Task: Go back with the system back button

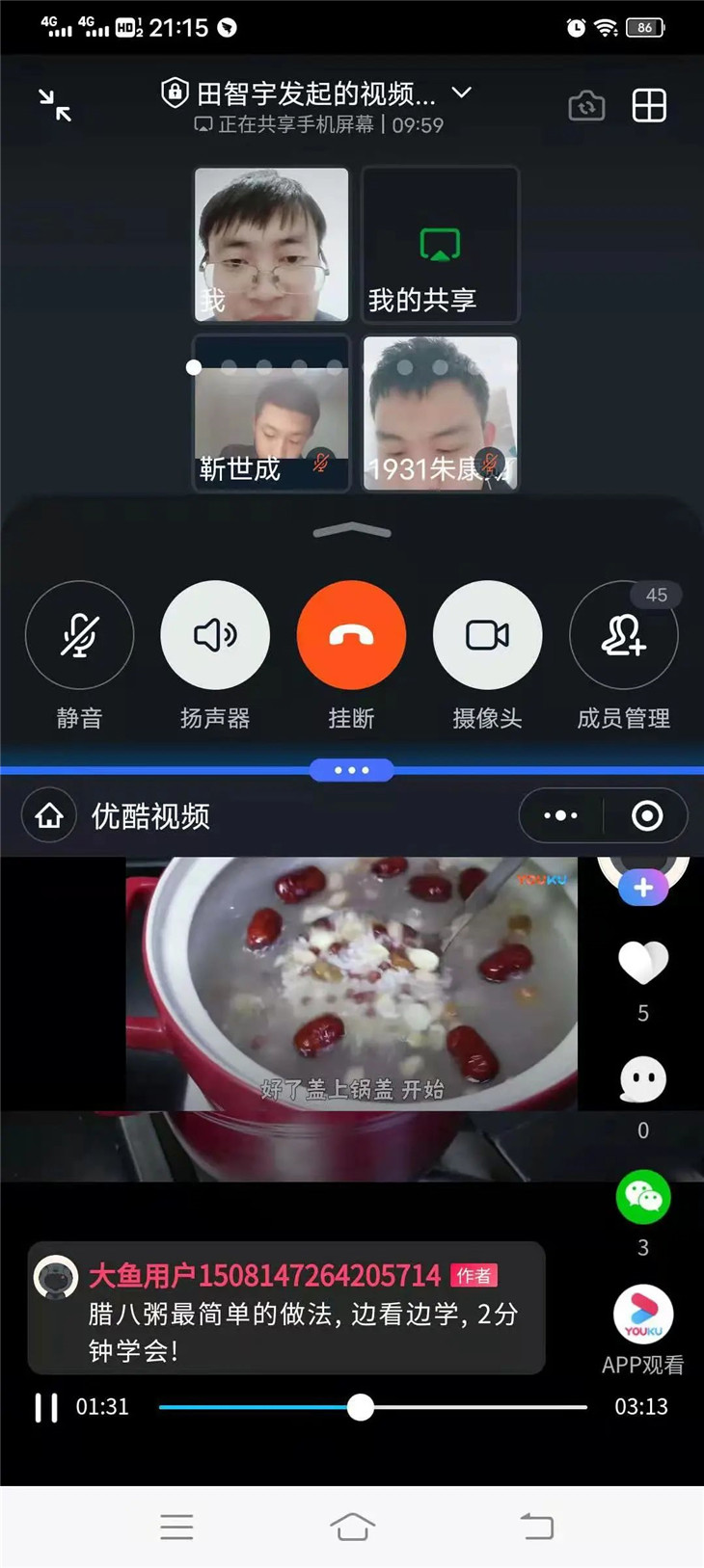Action: point(536,1527)
